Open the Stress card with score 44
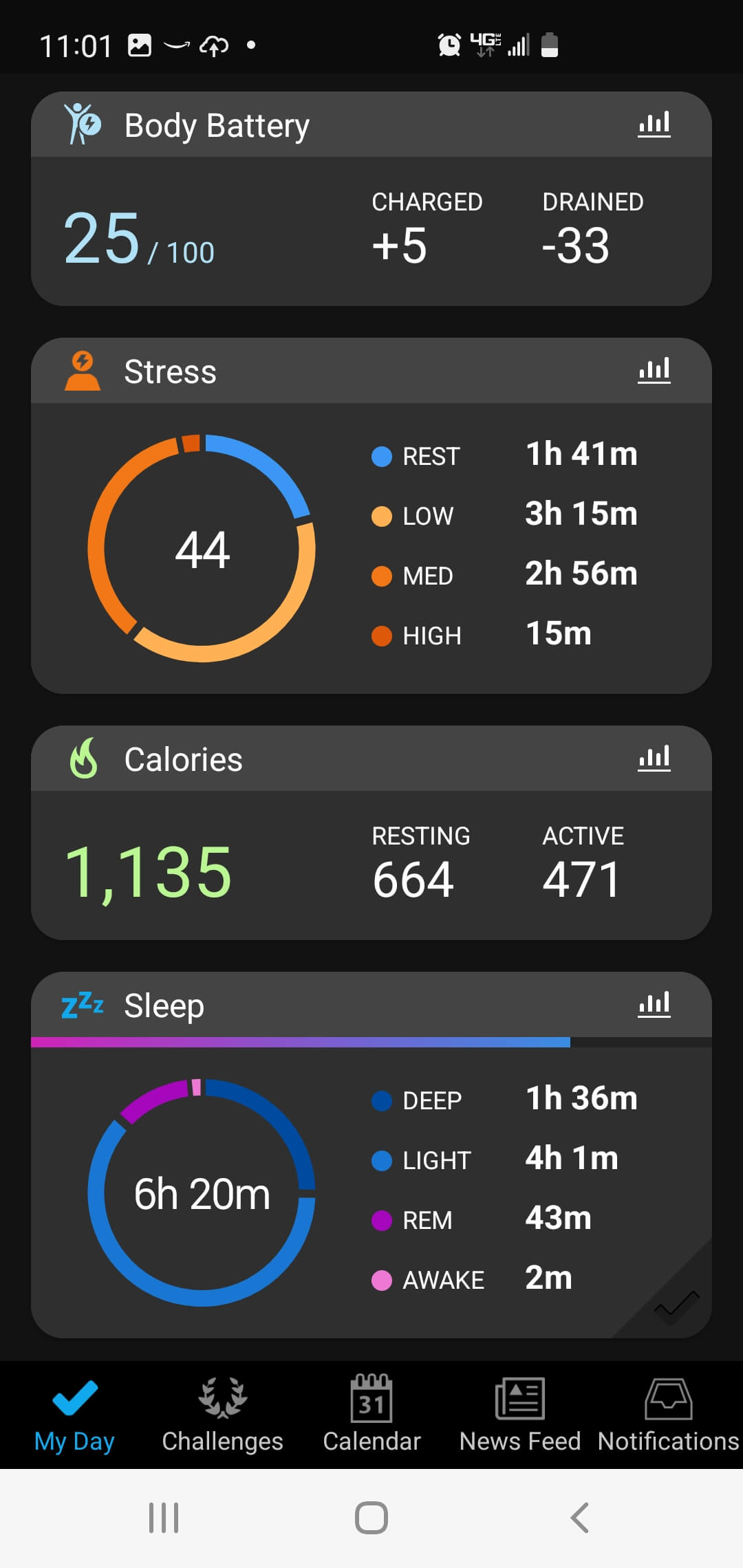Screen dimensions: 743x1568 pos(371,548)
